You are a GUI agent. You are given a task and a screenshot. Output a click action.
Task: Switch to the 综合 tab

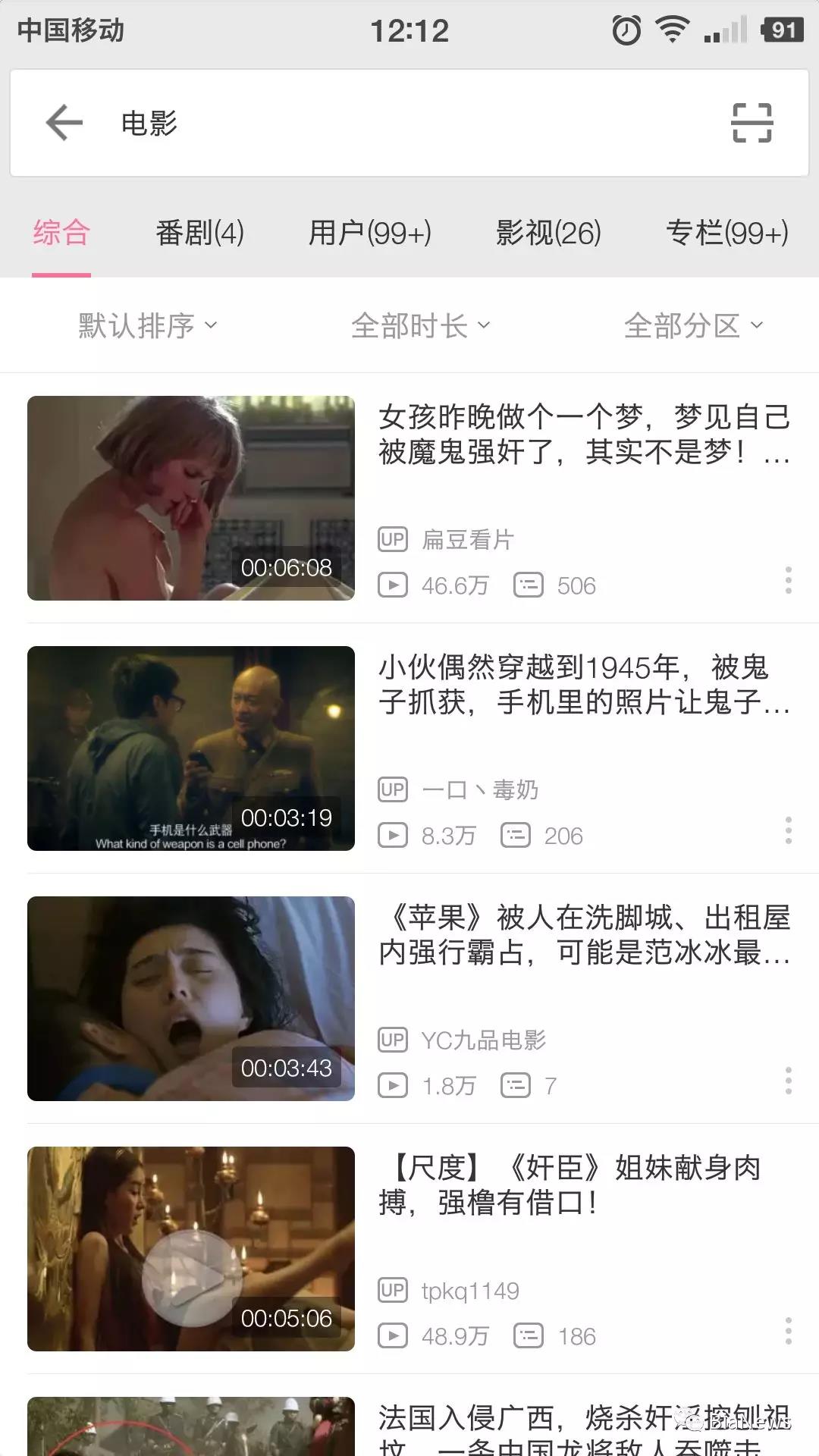61,233
